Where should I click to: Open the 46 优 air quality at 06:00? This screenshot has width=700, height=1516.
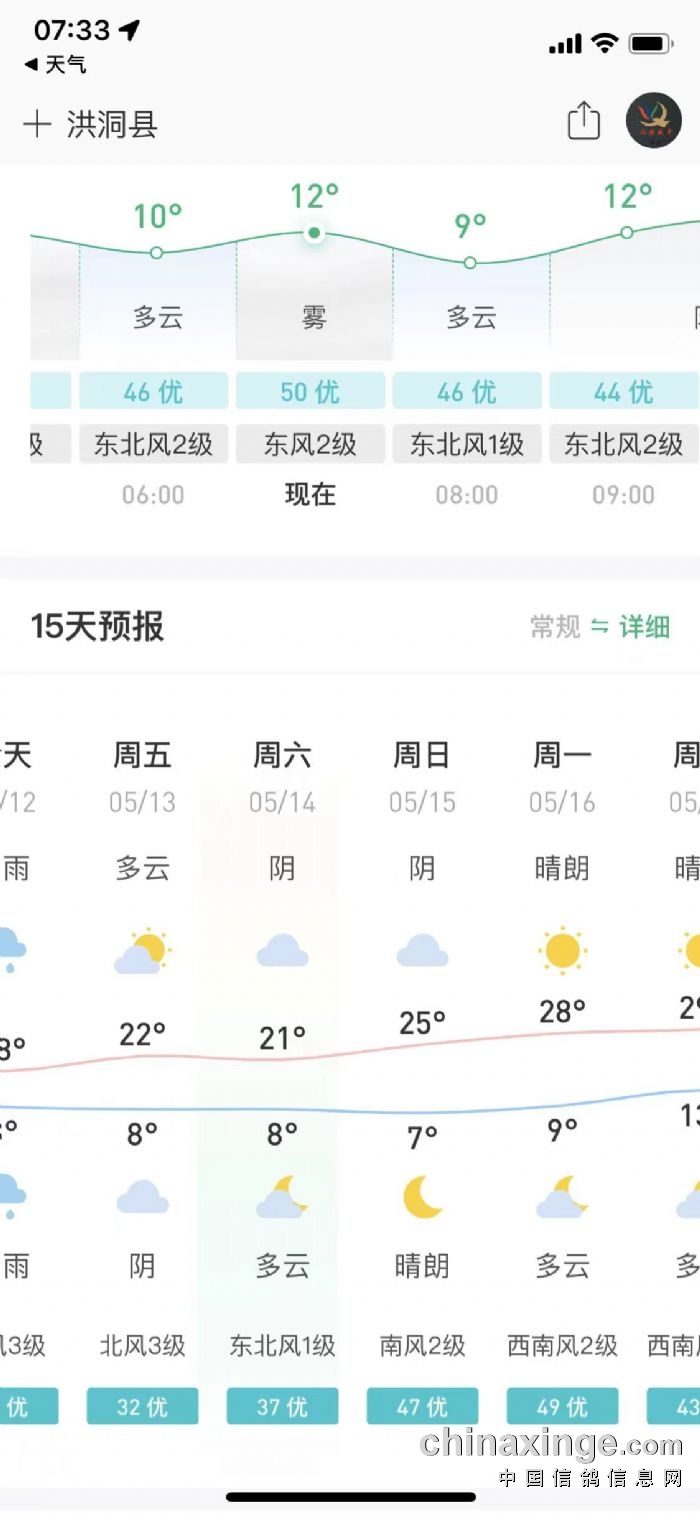tap(154, 391)
